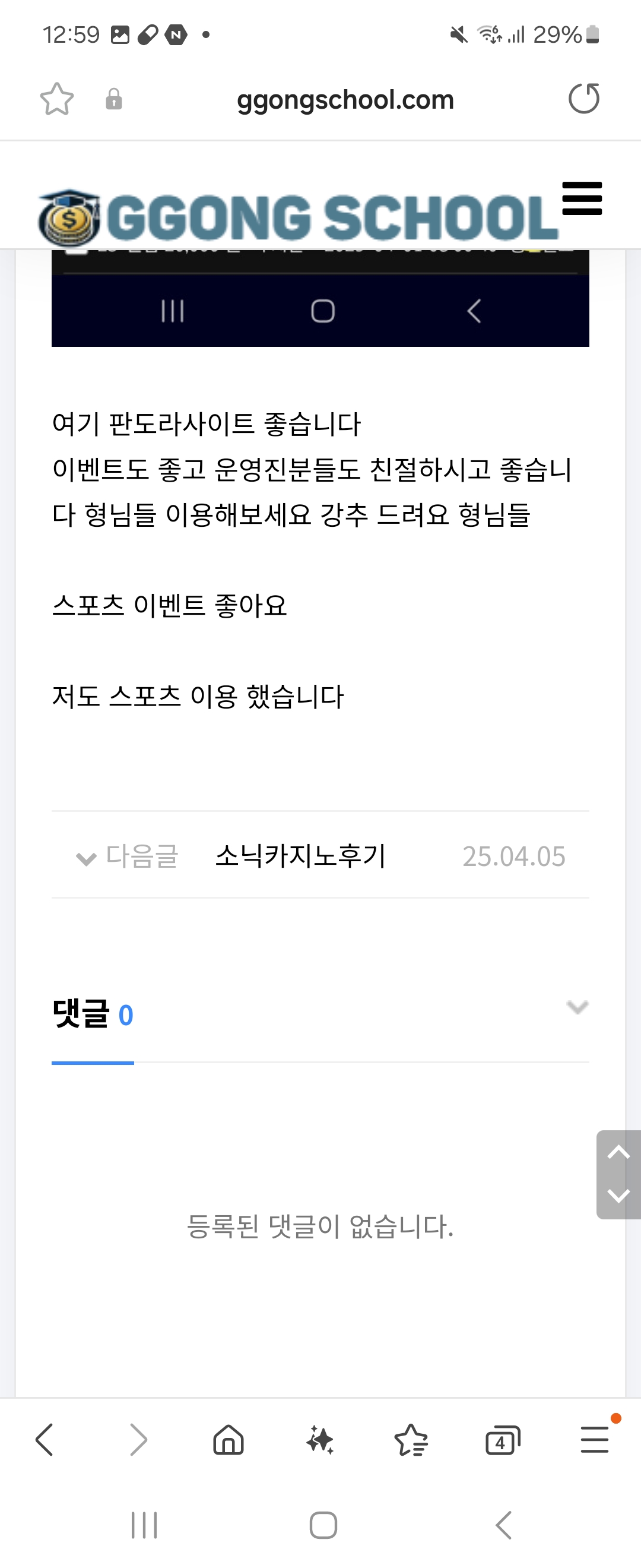Viewport: 641px width, 1568px height.
Task: Bookmark this page with the star icon
Action: 56,99
